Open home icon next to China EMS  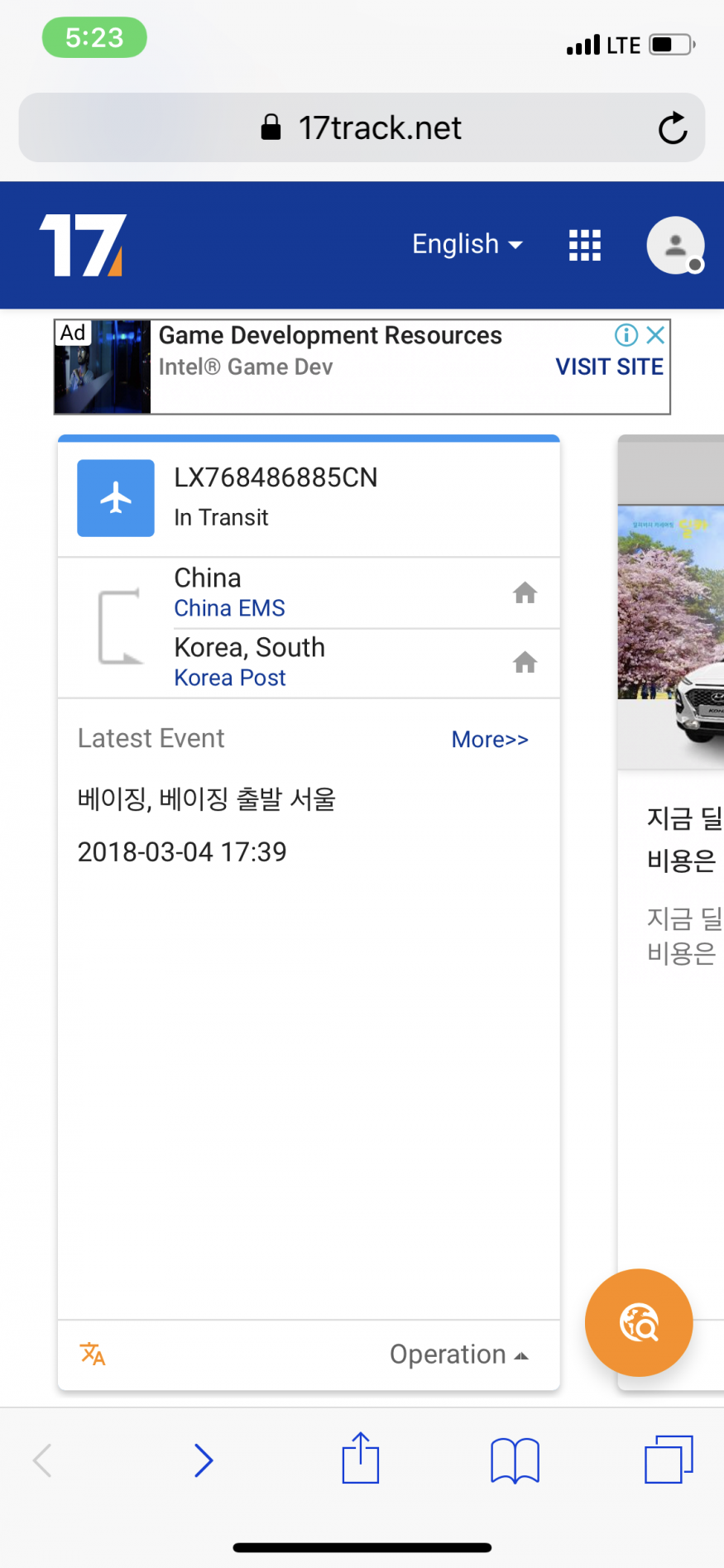coord(525,592)
